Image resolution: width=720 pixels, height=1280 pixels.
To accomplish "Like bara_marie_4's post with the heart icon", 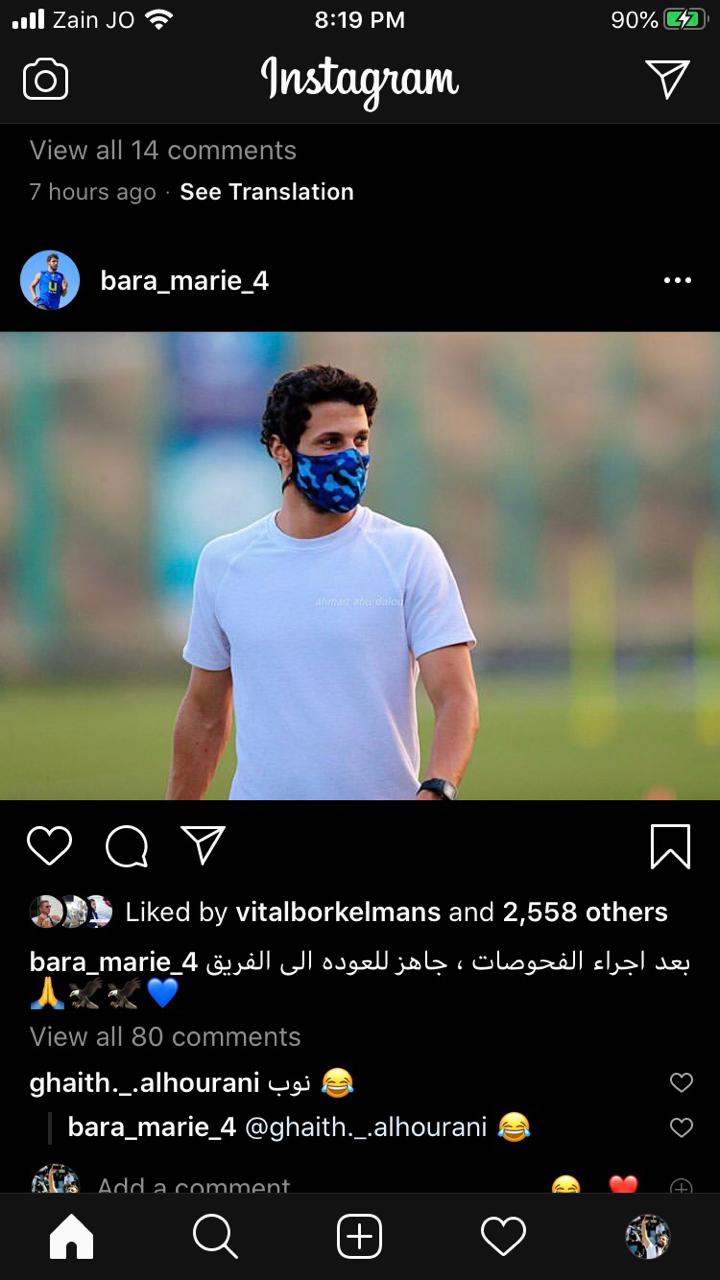I will point(49,846).
